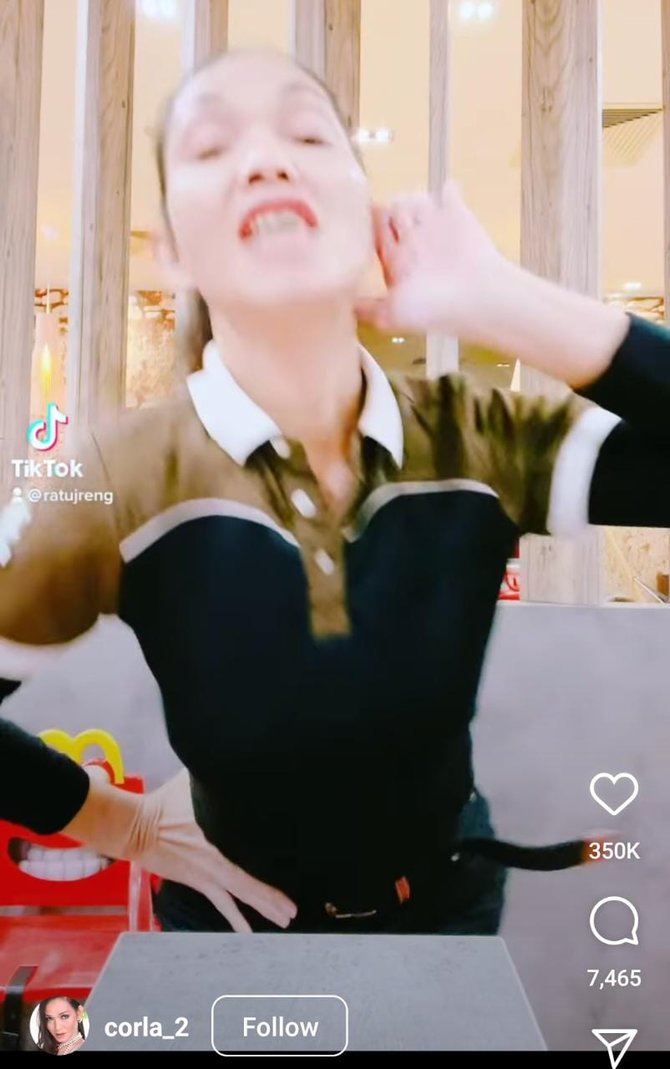This screenshot has height=1069, width=670.
Task: Like this reel with the heart icon
Action: 613,793
